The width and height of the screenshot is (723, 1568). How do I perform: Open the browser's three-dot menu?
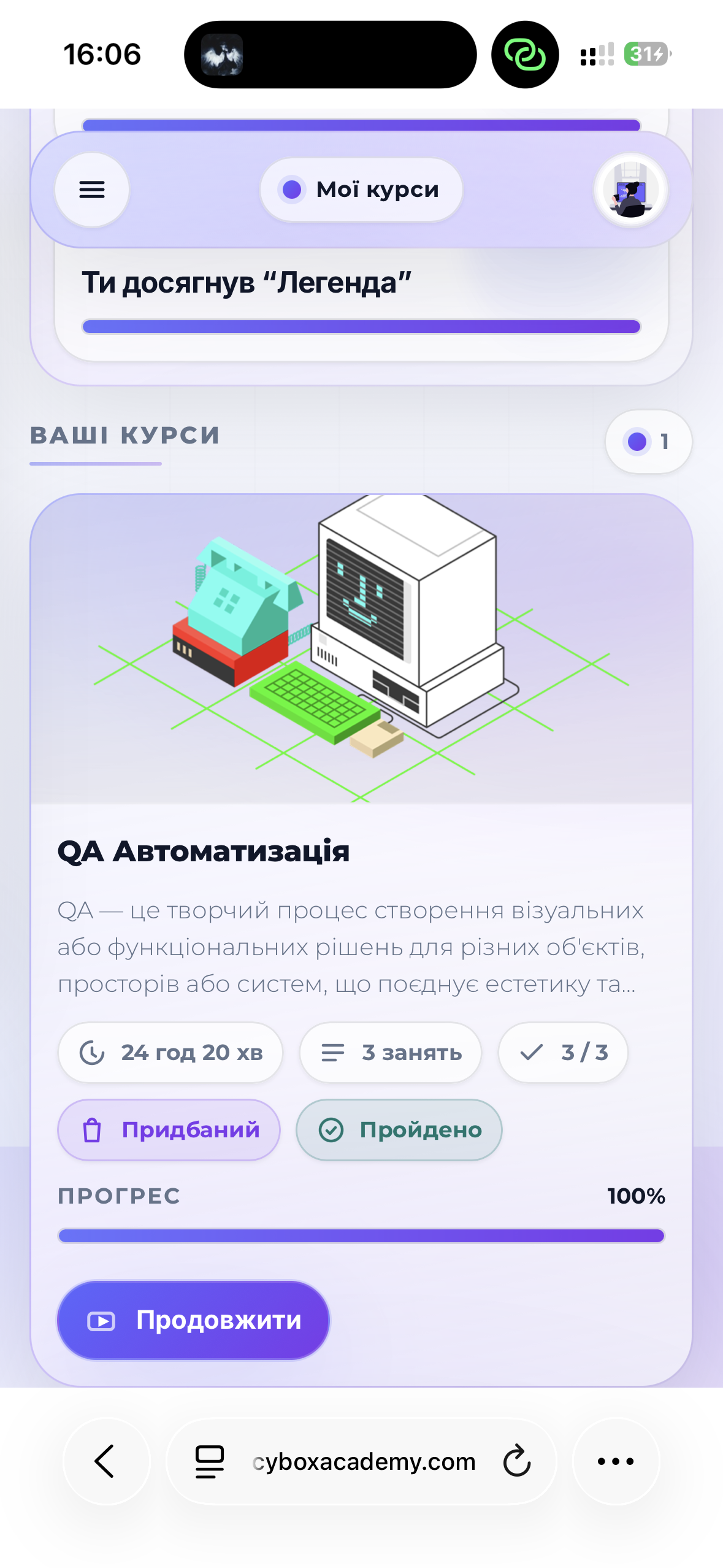616,1461
